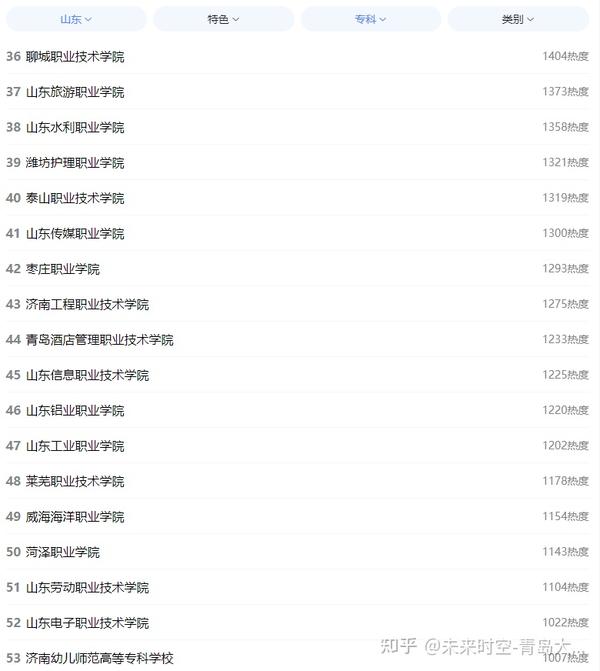Screen dimensions: 600x671
Task: Expand the 特色 filter dropdown
Action: tap(223, 19)
